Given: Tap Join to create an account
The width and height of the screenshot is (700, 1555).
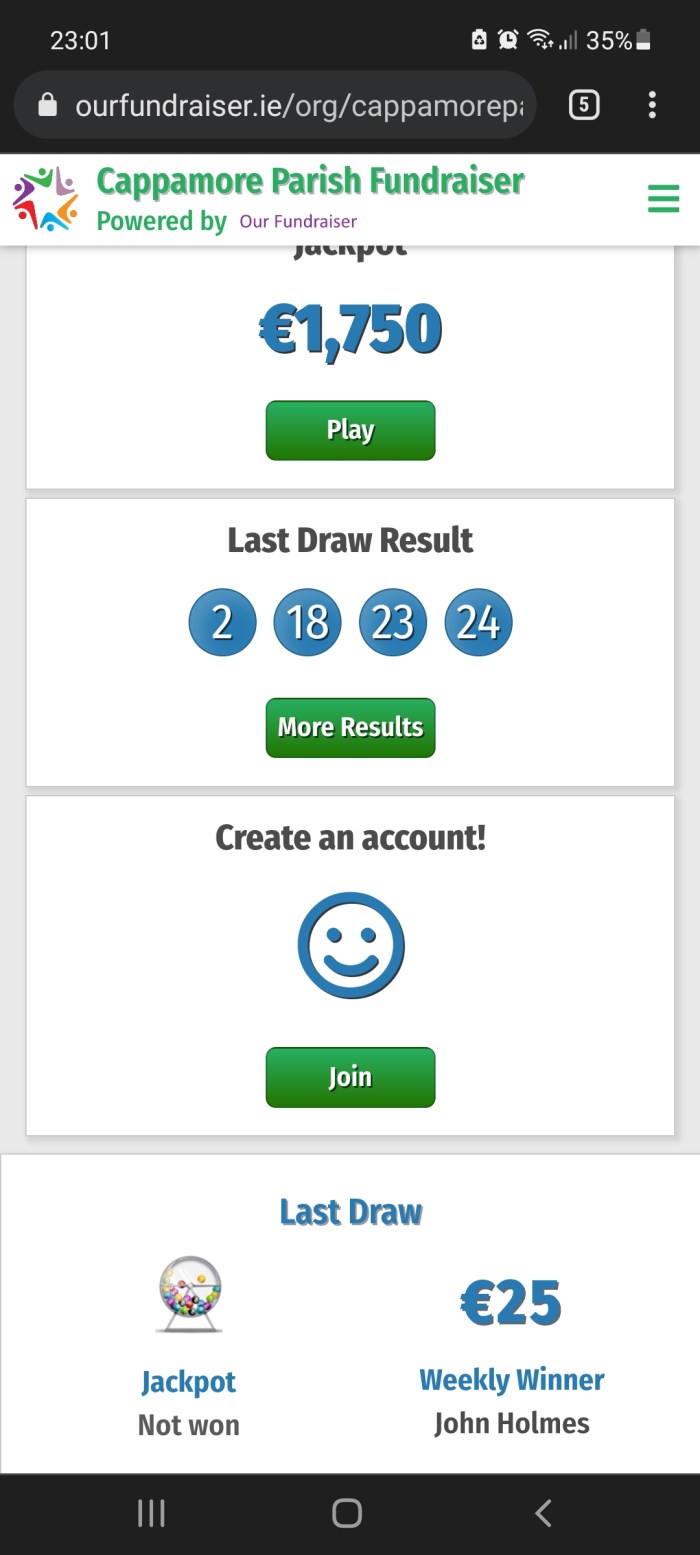Looking at the screenshot, I should pyautogui.click(x=350, y=1077).
